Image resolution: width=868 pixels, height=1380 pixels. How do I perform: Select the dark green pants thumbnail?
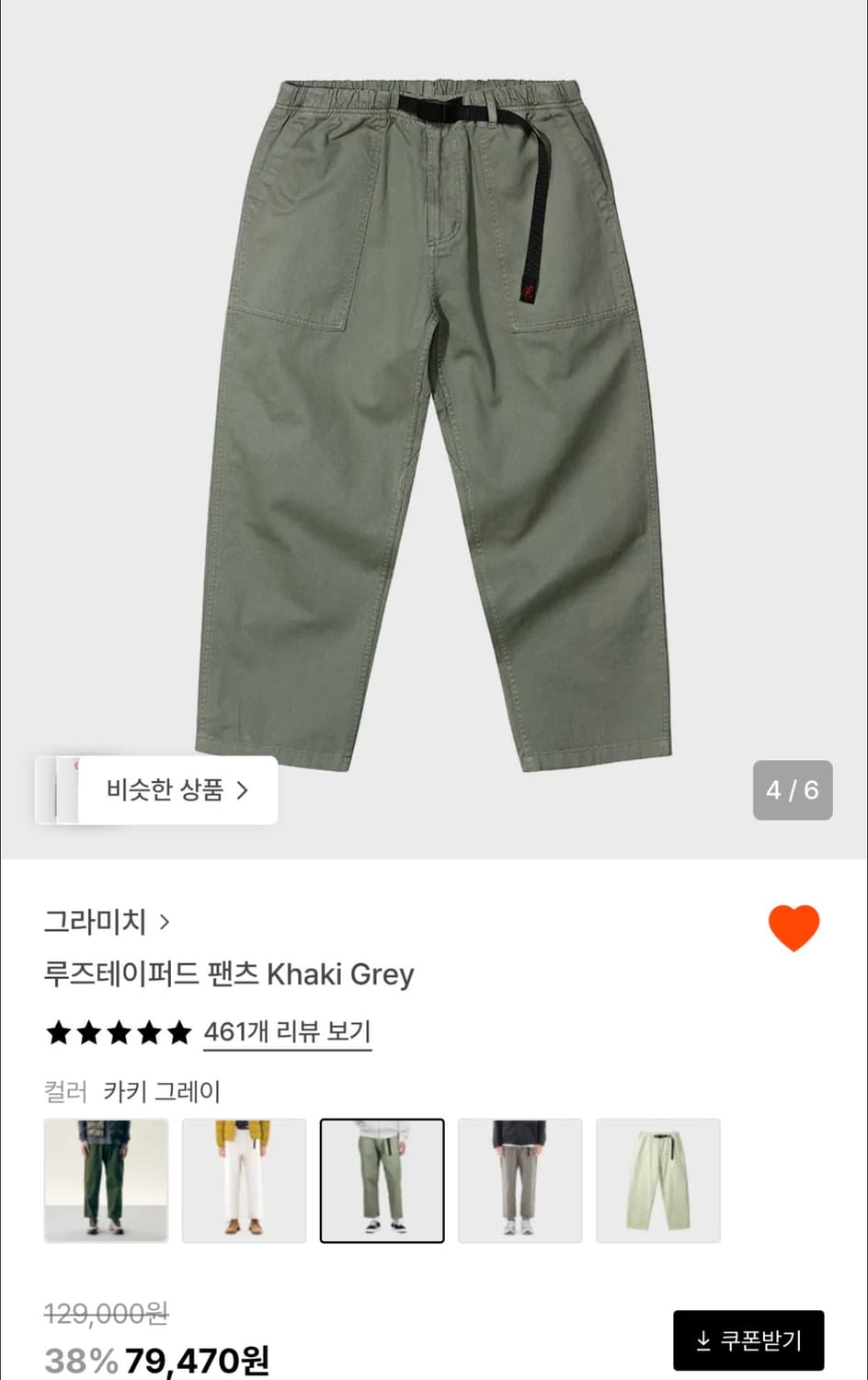tap(106, 1180)
